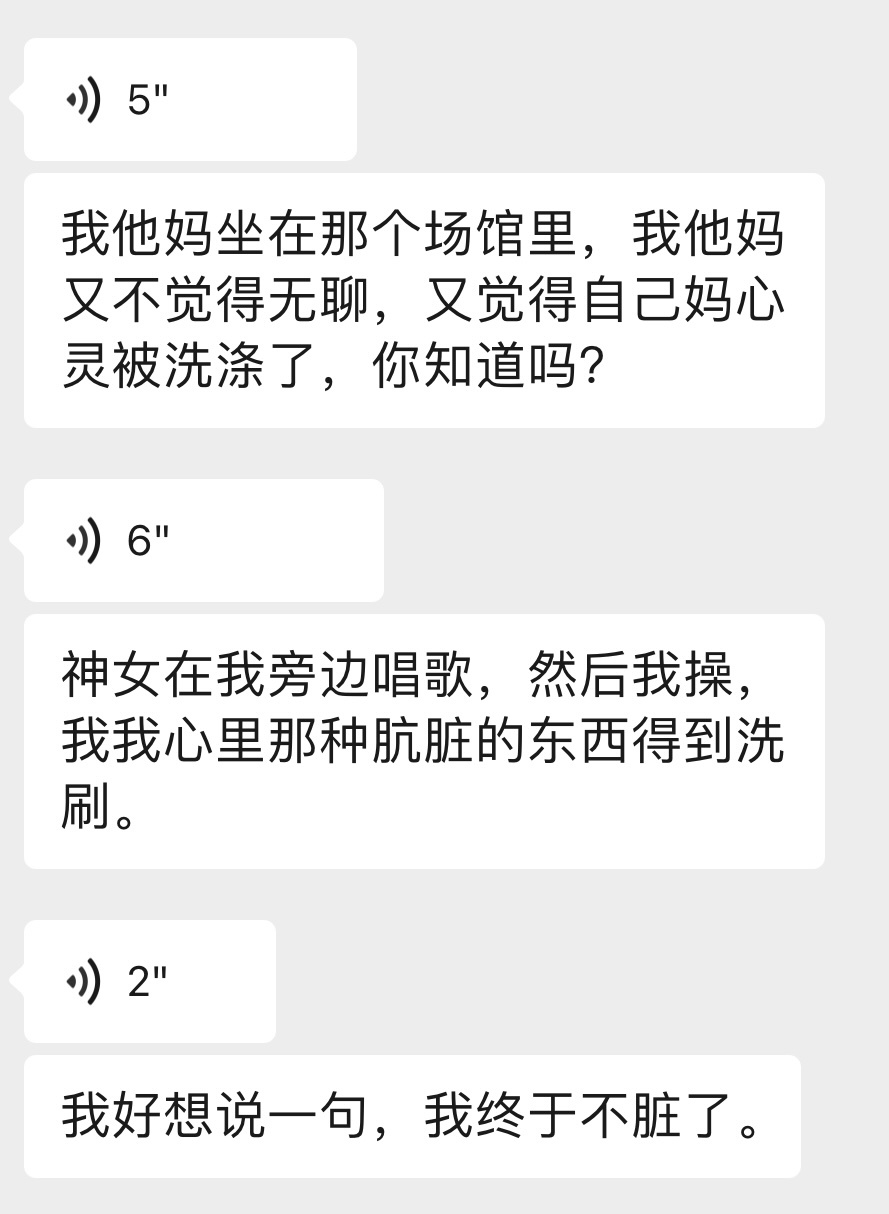Play the 5-second voice message
Image resolution: width=889 pixels, height=1214 pixels.
tap(190, 100)
